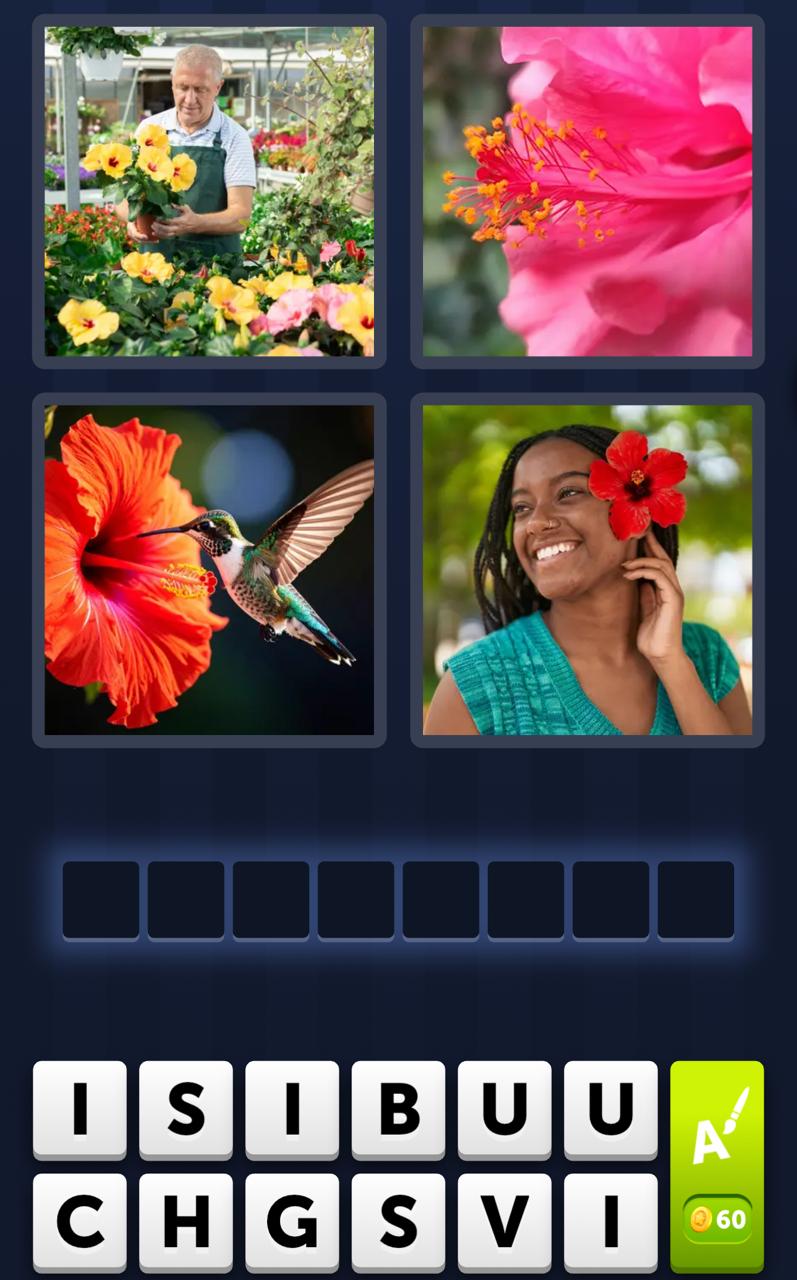Select the letter B tile
The width and height of the screenshot is (797, 1280).
398,1109
